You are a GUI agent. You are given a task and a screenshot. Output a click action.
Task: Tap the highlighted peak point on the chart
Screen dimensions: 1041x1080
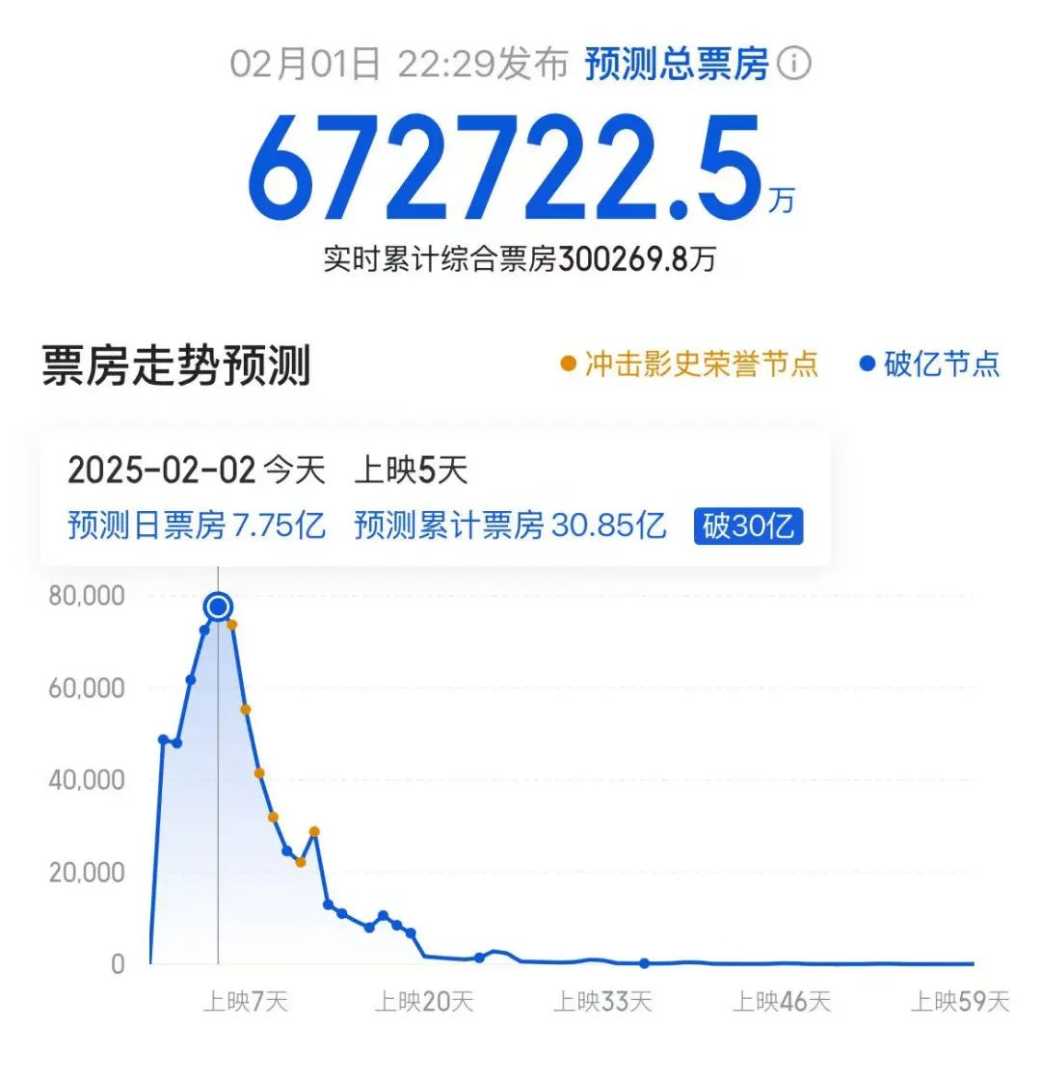219,606
